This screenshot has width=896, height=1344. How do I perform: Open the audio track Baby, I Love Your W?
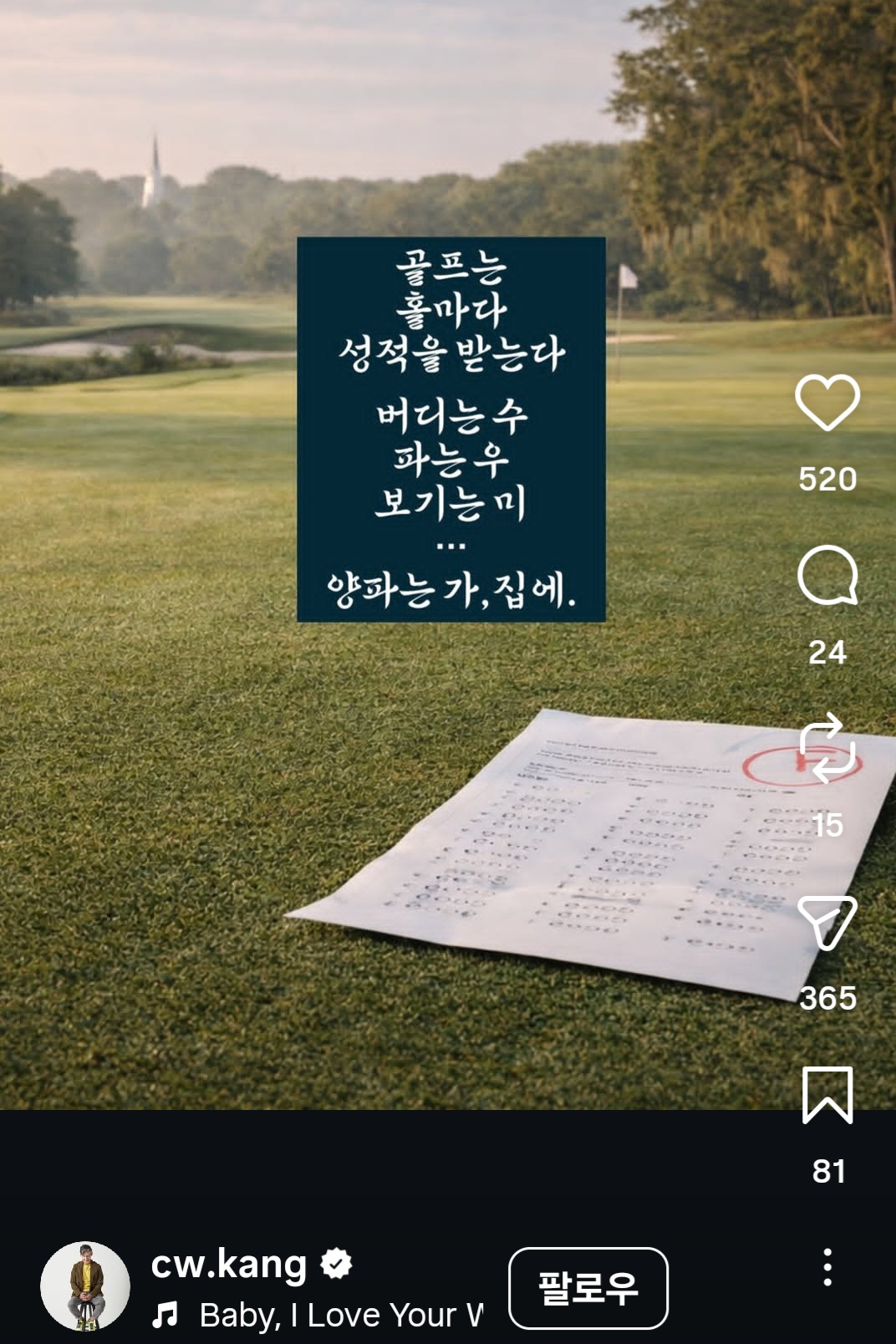tap(339, 1316)
